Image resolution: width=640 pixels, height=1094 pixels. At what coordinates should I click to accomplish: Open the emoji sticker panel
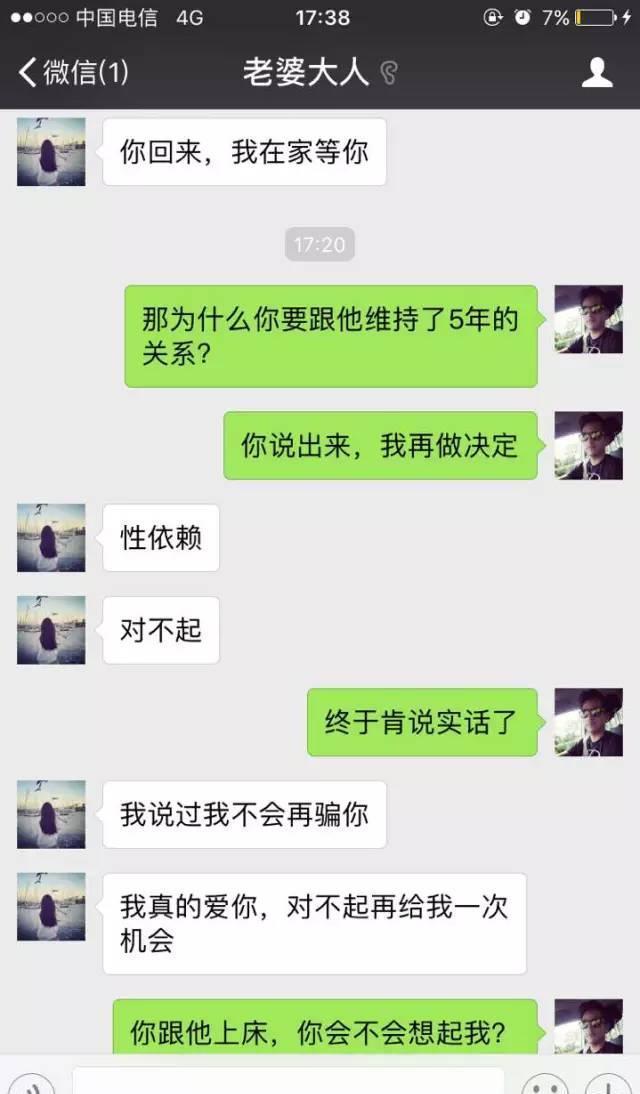545,1085
